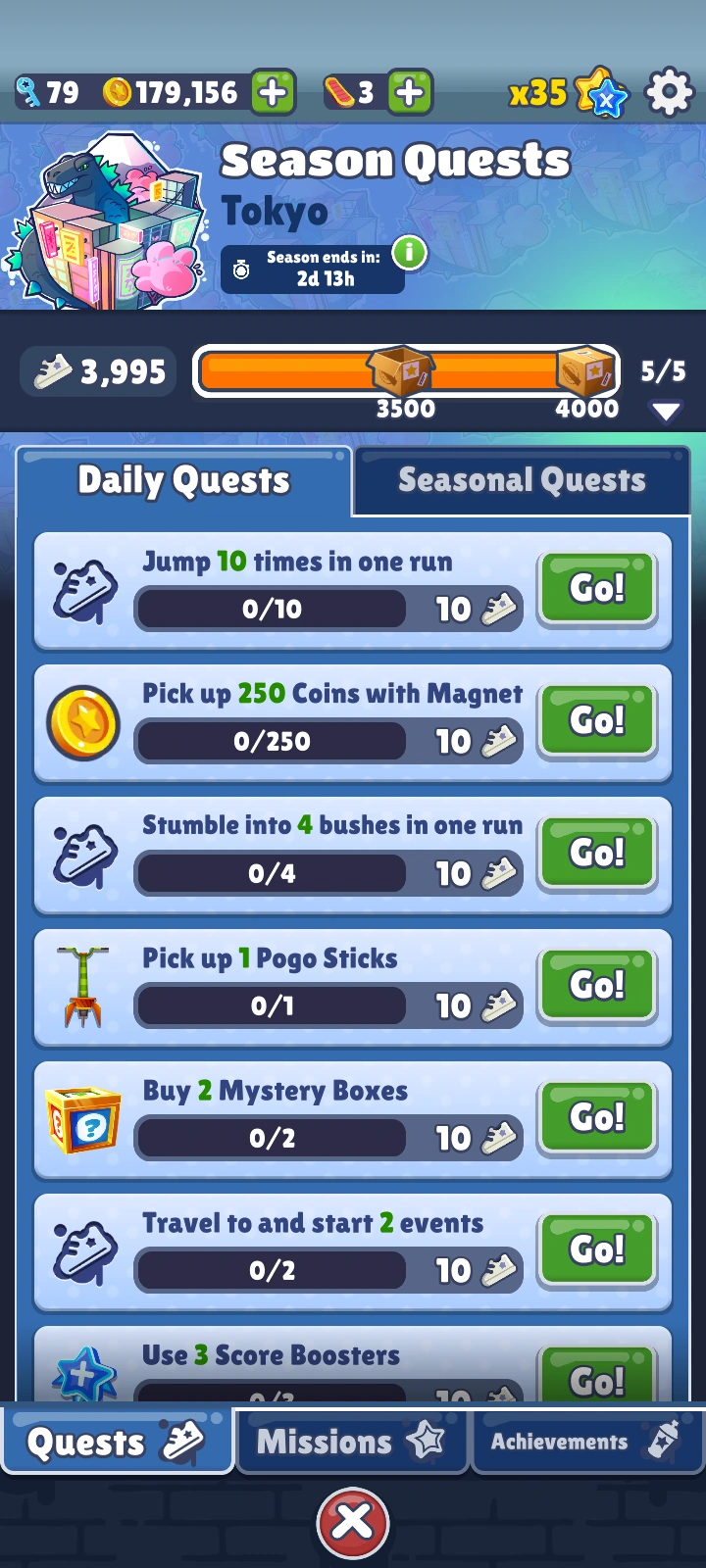Screen dimensions: 706x1568
Task: Start the Pick up 250 Coins quest
Action: (x=597, y=720)
